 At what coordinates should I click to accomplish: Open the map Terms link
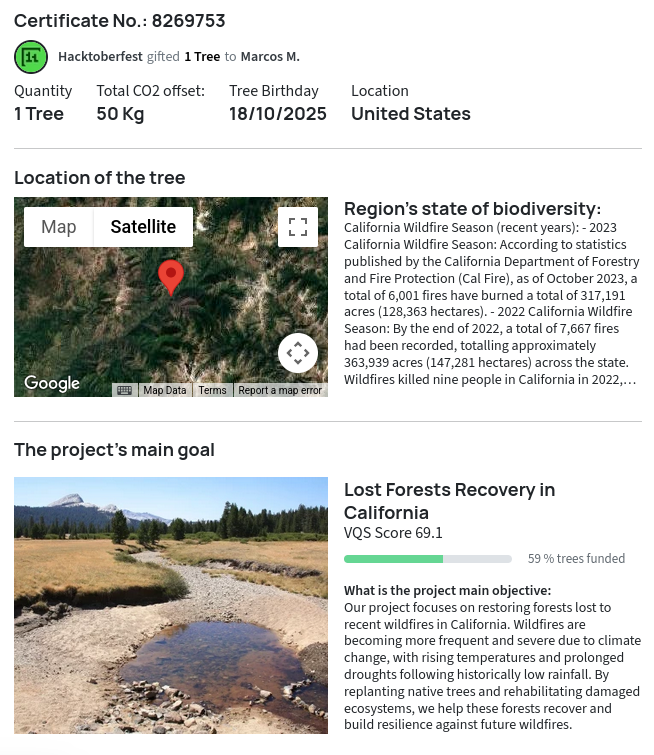[x=212, y=390]
